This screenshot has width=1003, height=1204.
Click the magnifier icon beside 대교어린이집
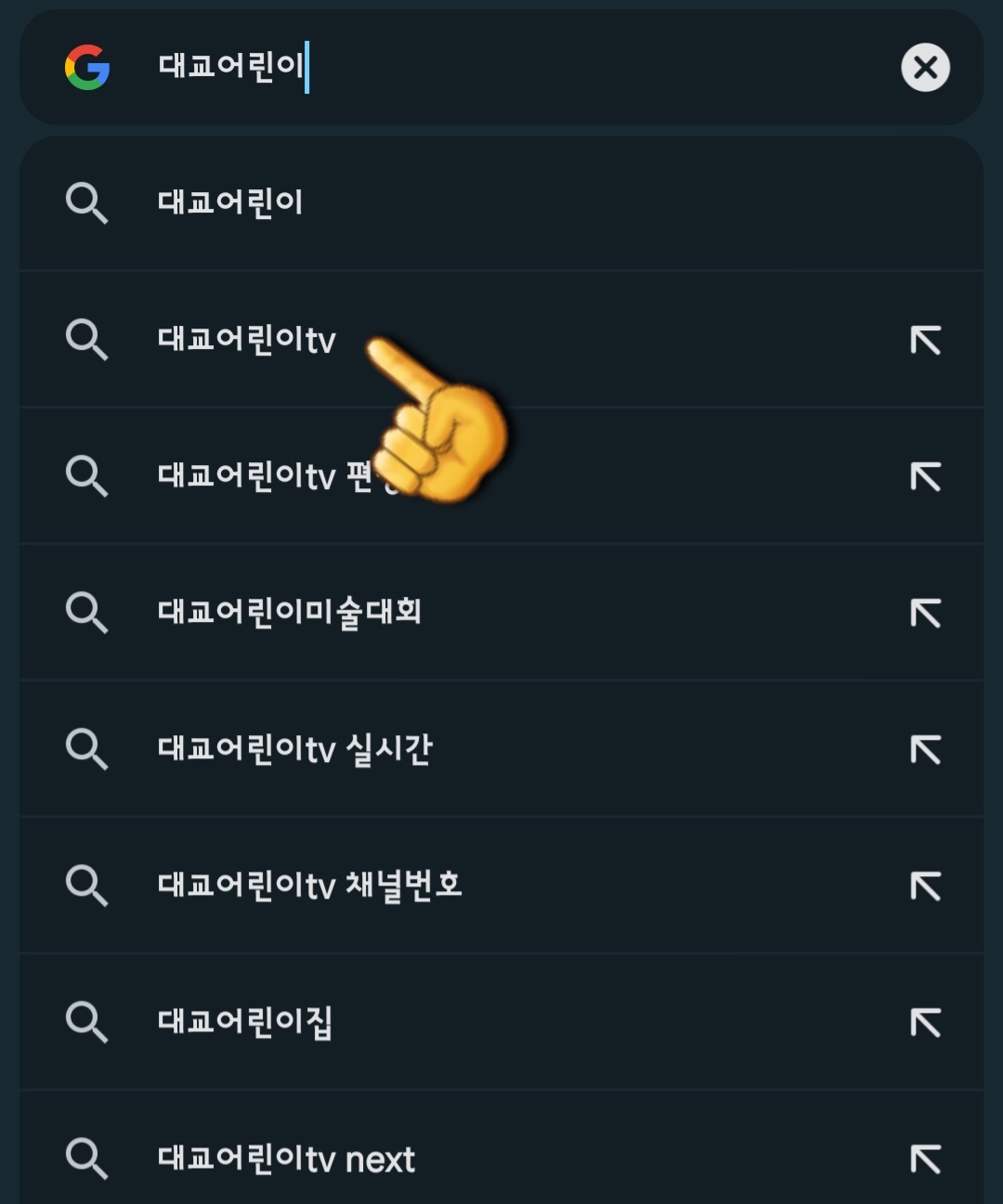coord(87,1021)
